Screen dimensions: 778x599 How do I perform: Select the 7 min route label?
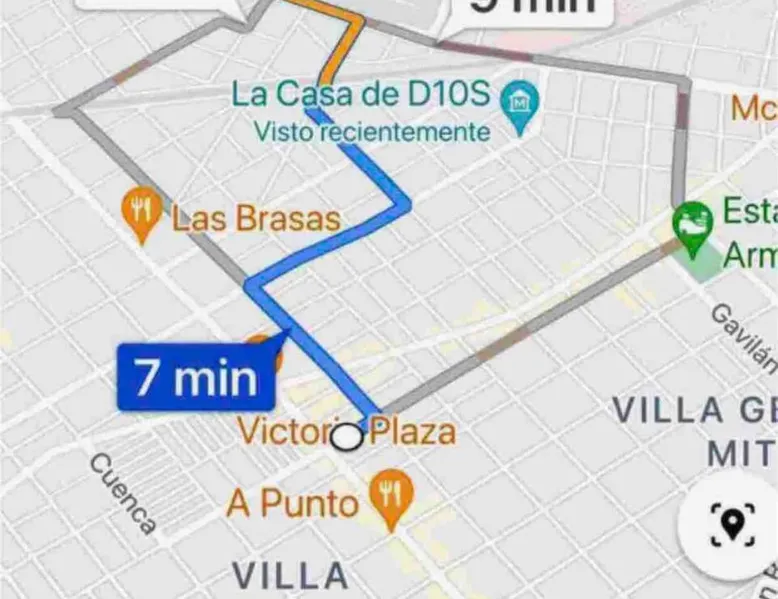pyautogui.click(x=196, y=378)
